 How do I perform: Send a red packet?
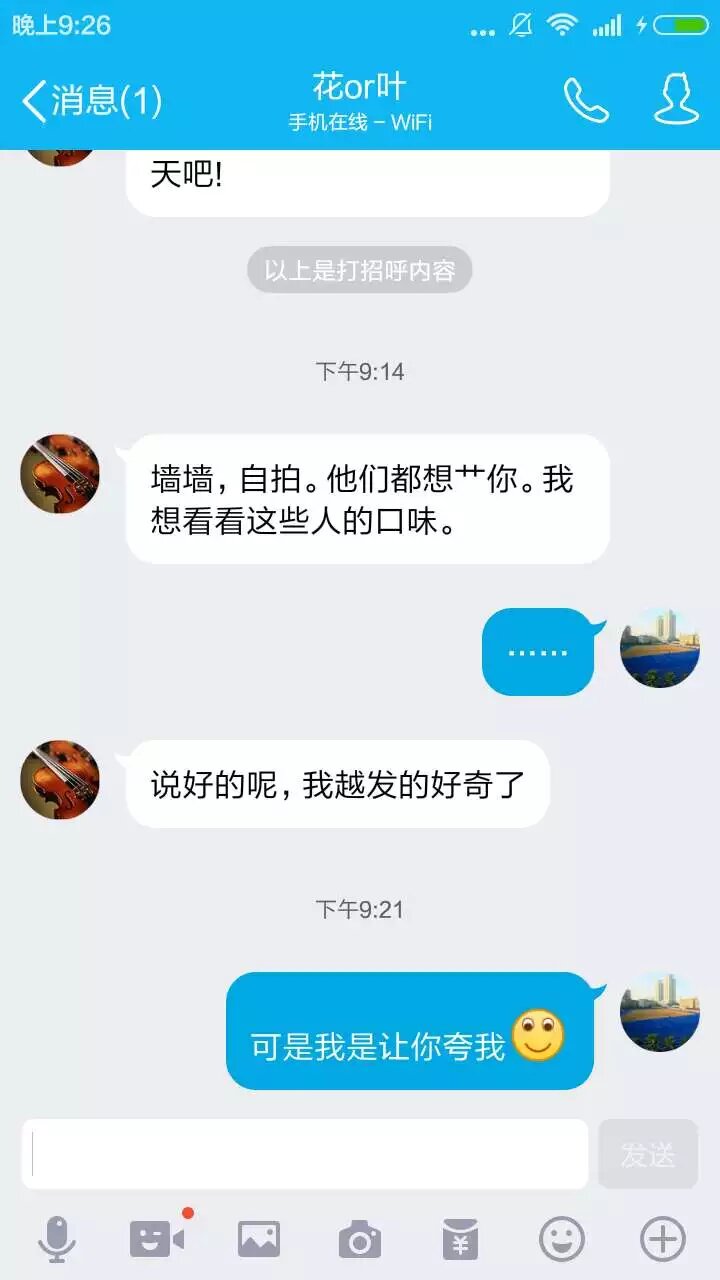pyautogui.click(x=460, y=1240)
